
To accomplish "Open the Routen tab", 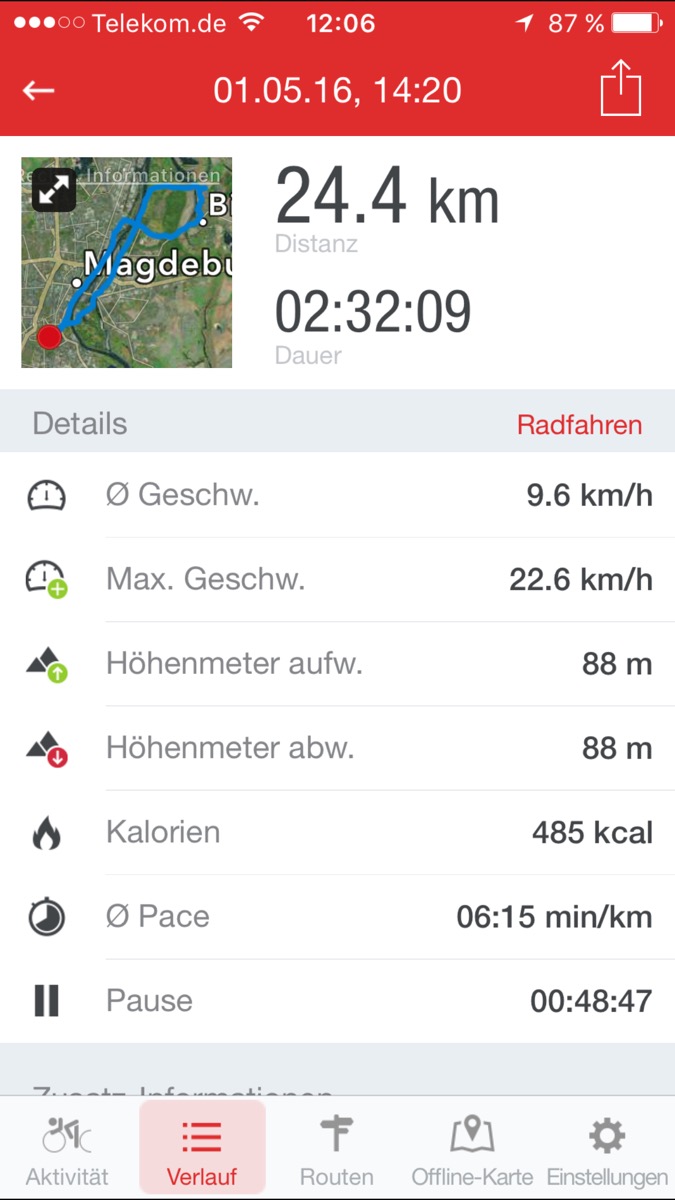I will pyautogui.click(x=337, y=1149).
